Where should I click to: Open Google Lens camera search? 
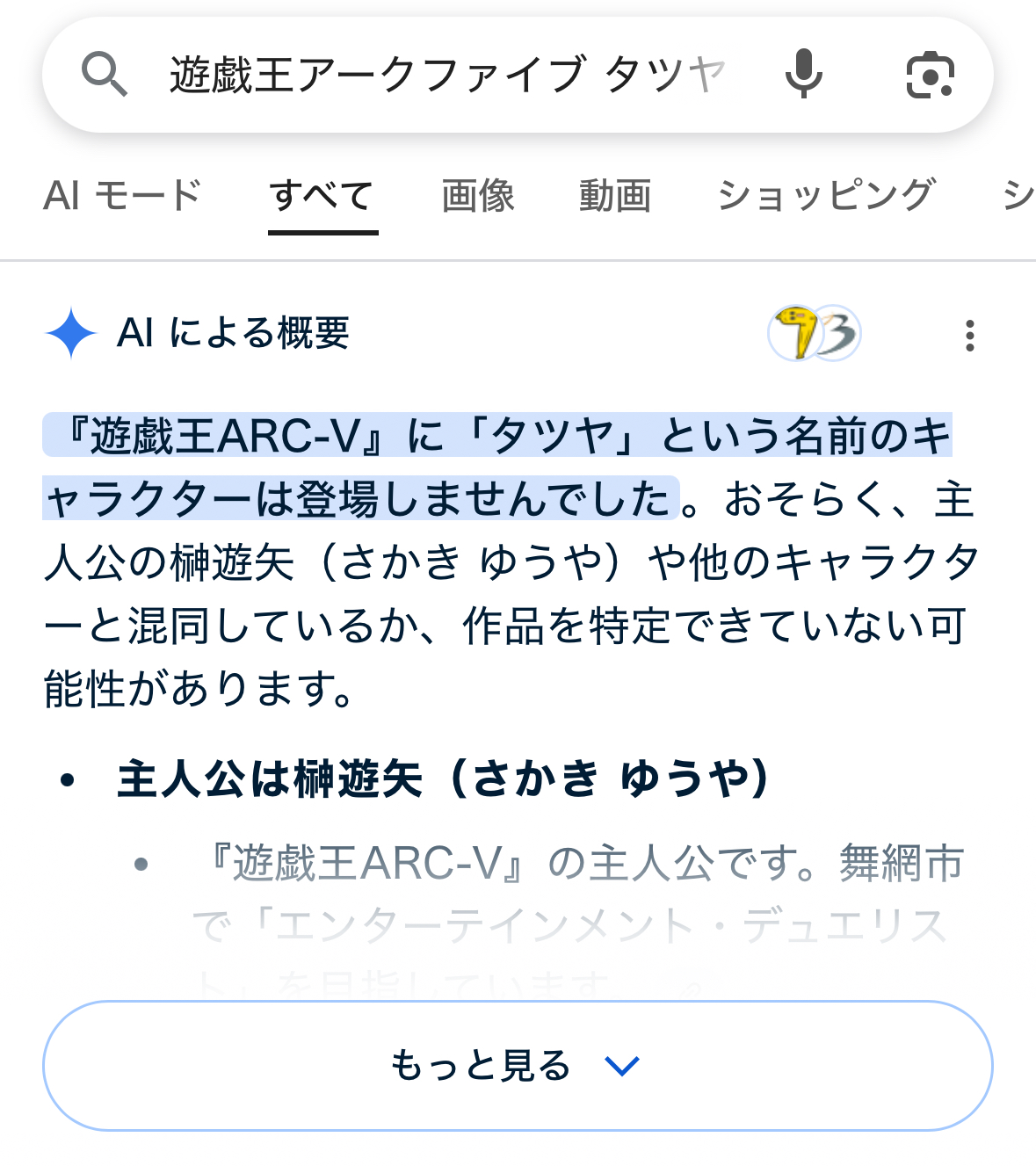[930, 75]
